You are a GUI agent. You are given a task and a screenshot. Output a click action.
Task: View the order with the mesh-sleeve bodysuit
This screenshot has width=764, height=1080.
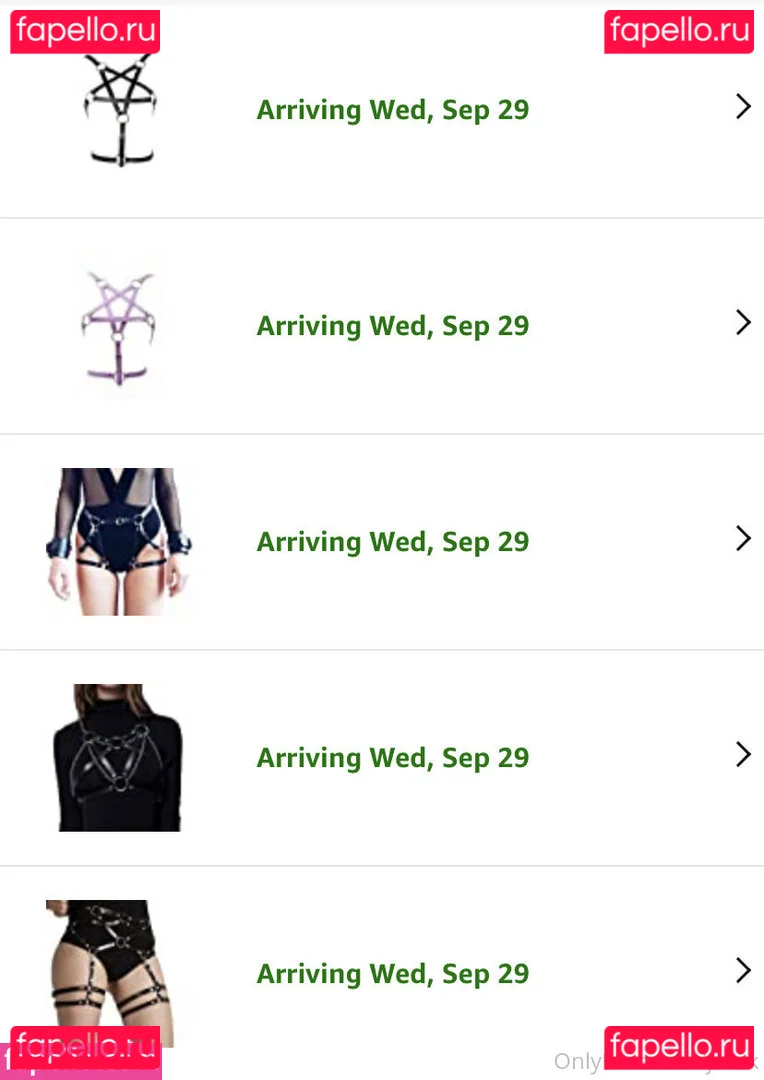[392, 542]
